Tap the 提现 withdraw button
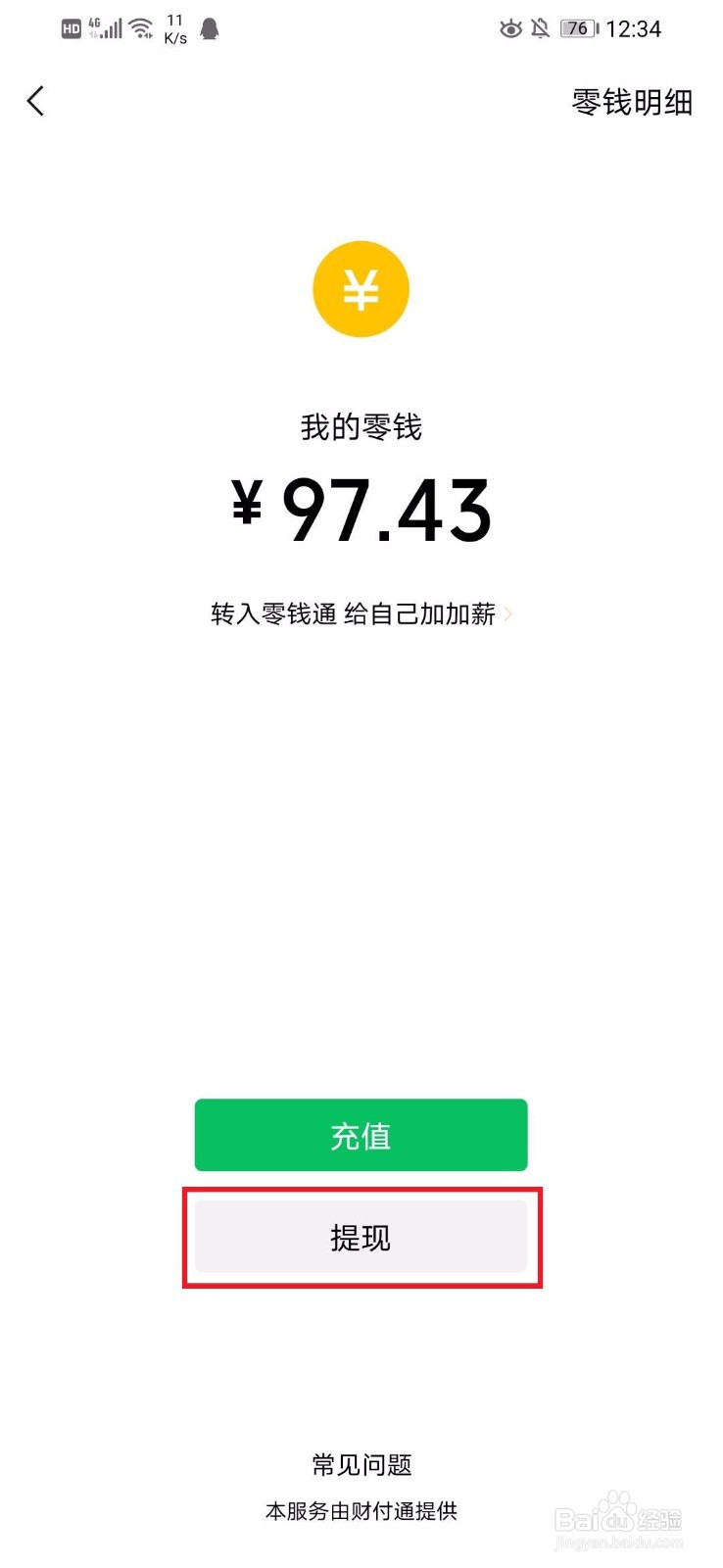Viewport: 723px width, 1568px height. click(361, 1237)
